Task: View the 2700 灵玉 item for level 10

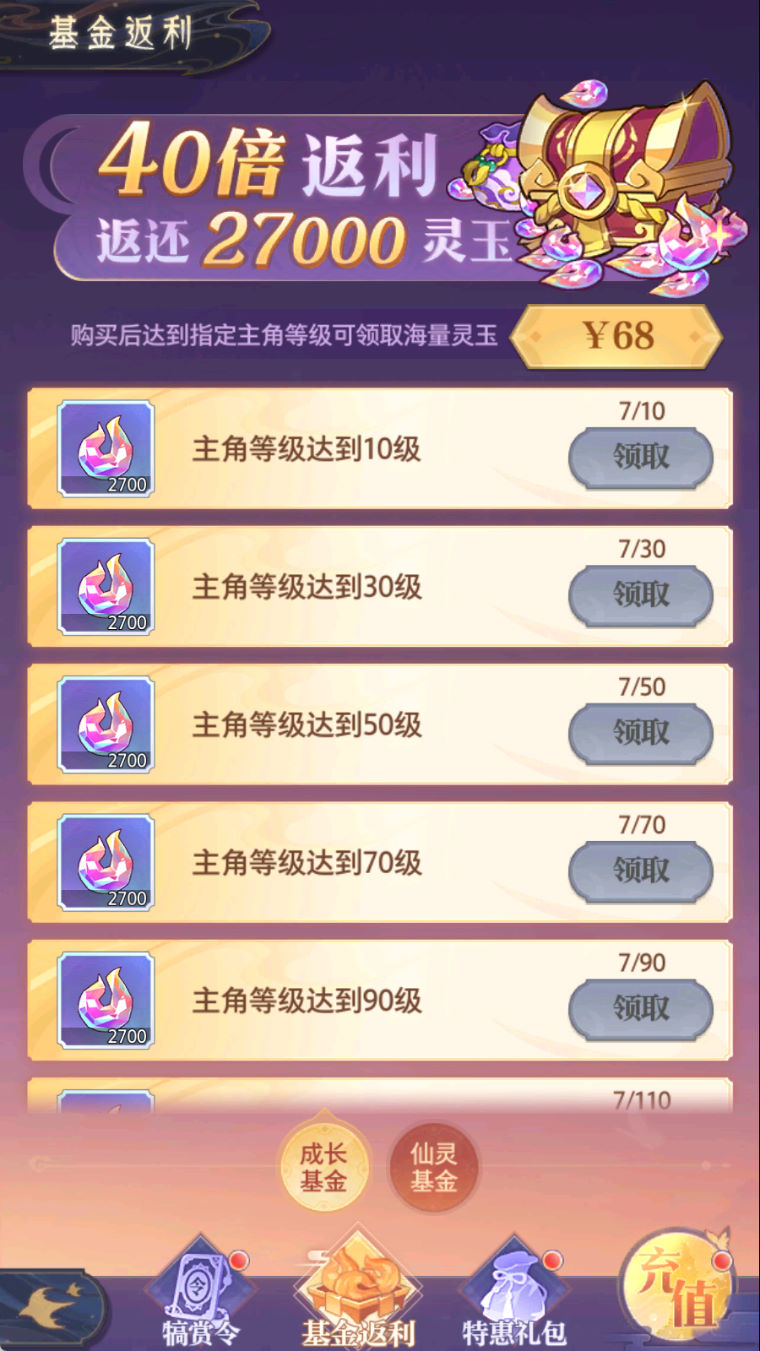Action: (x=106, y=448)
